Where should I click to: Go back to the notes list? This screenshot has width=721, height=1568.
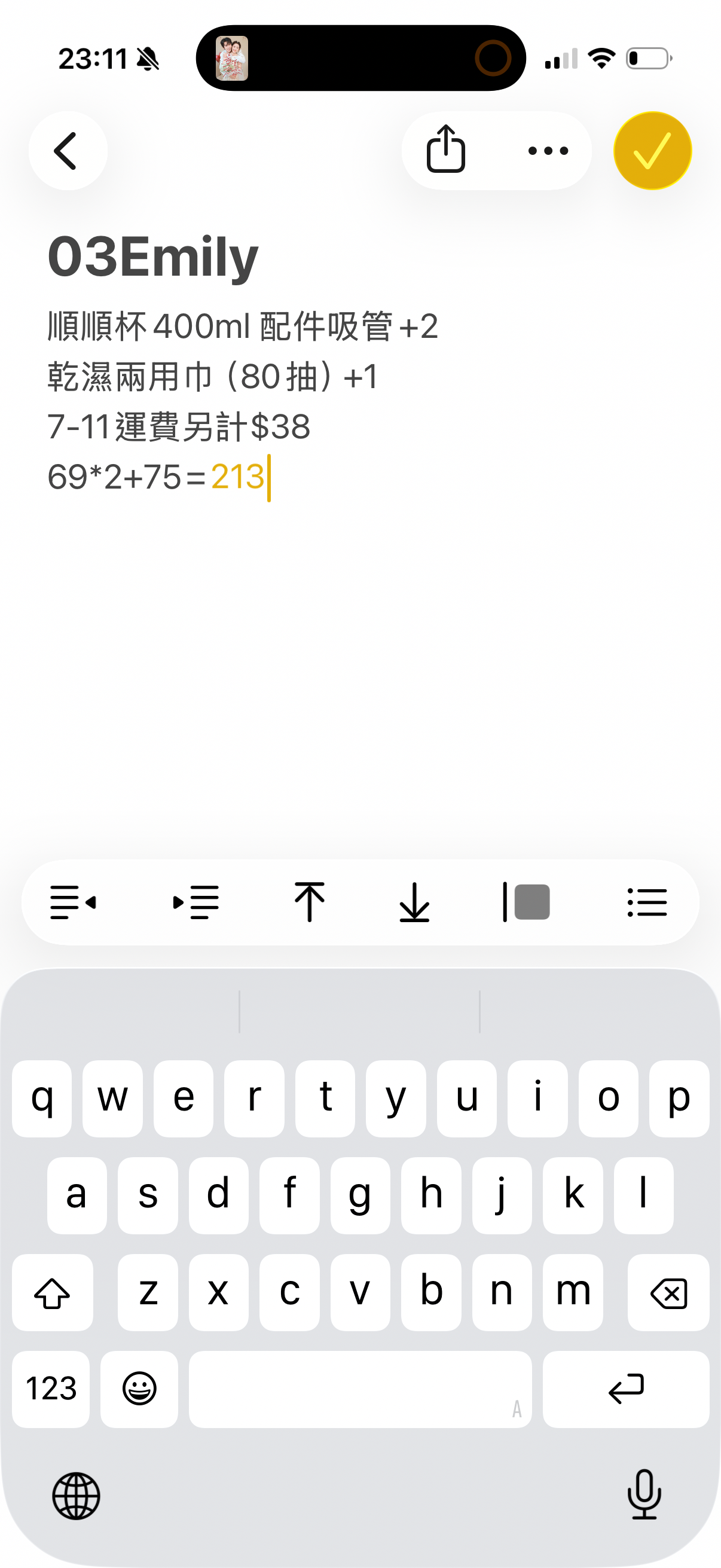(x=68, y=150)
